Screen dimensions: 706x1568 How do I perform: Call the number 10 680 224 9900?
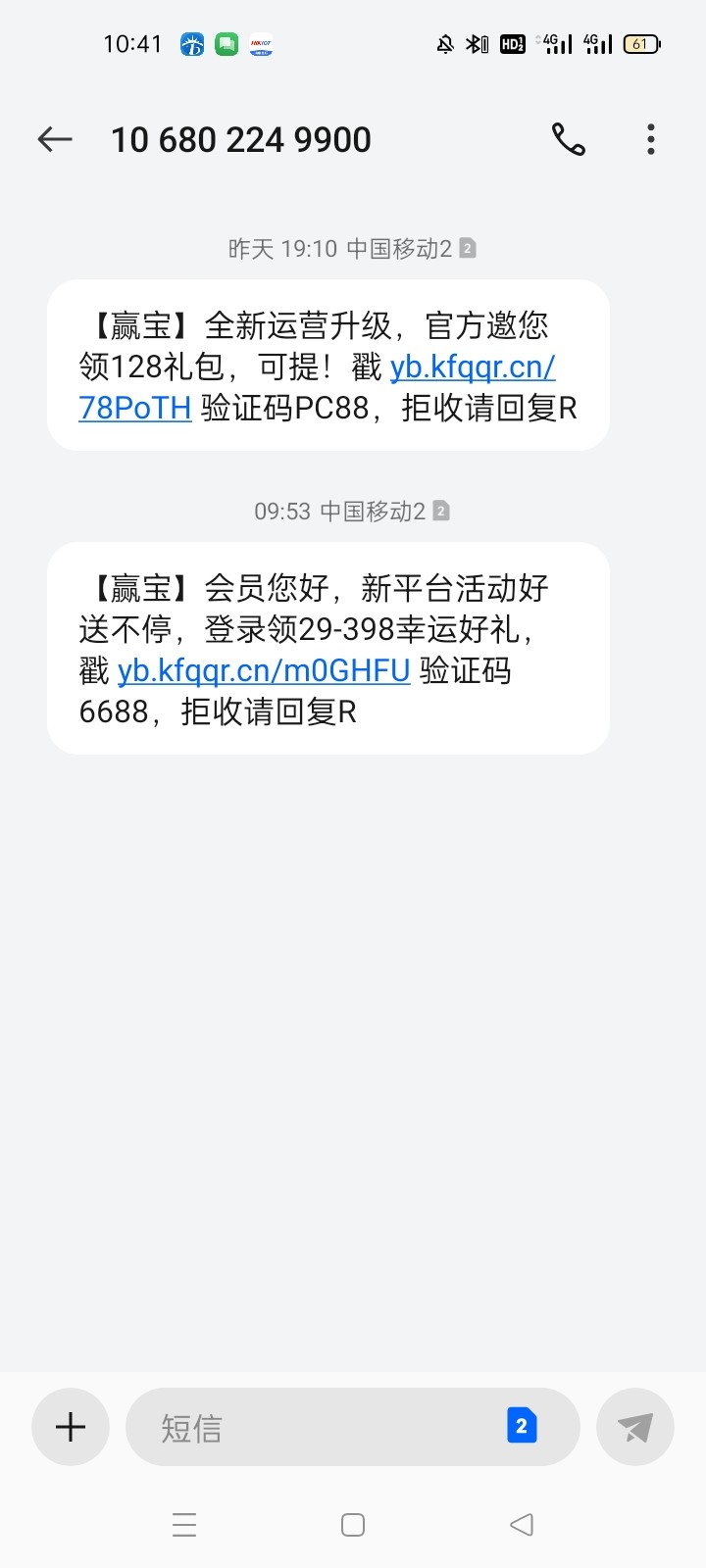[568, 140]
